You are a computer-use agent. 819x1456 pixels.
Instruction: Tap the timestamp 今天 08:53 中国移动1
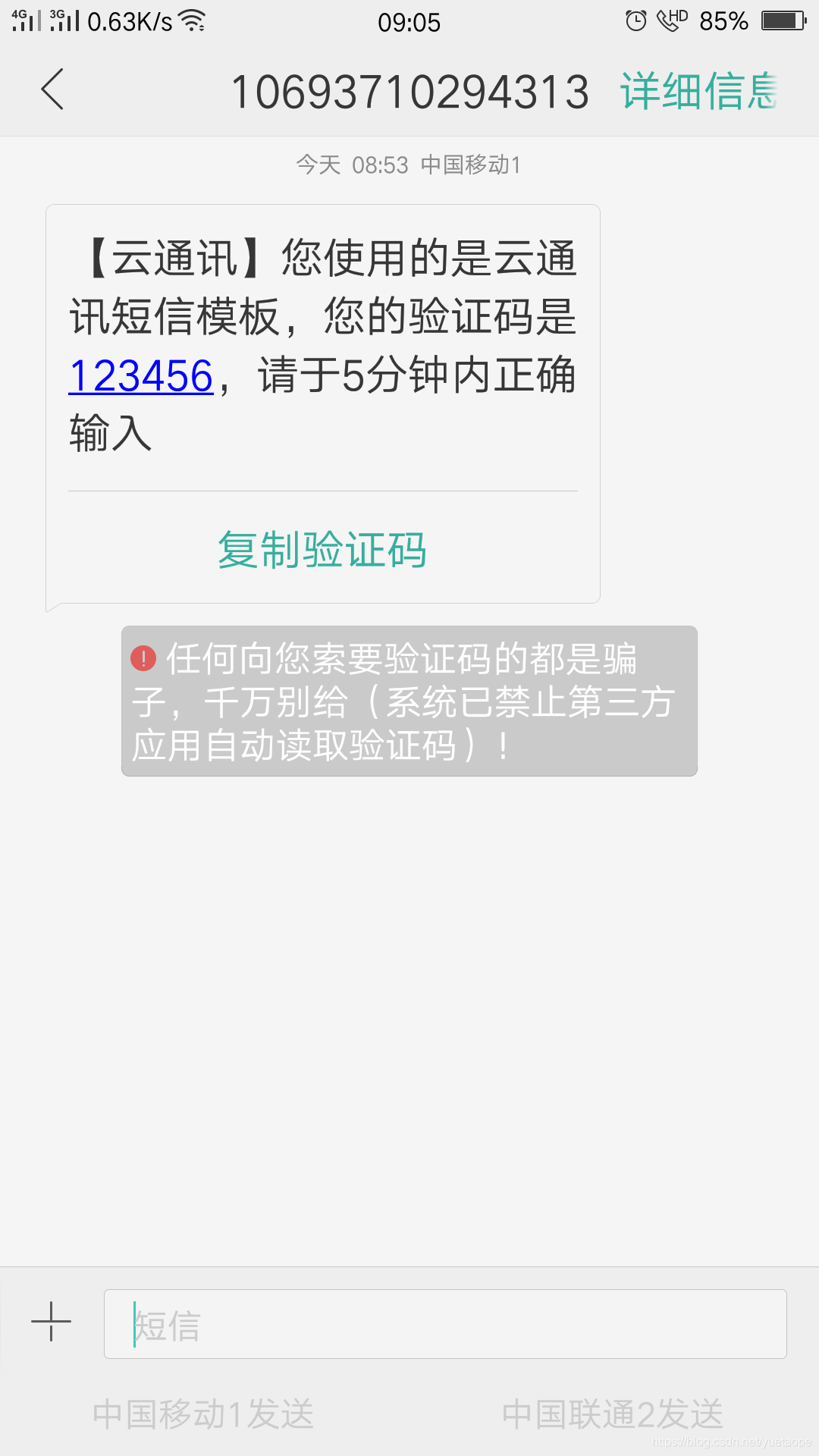(409, 164)
